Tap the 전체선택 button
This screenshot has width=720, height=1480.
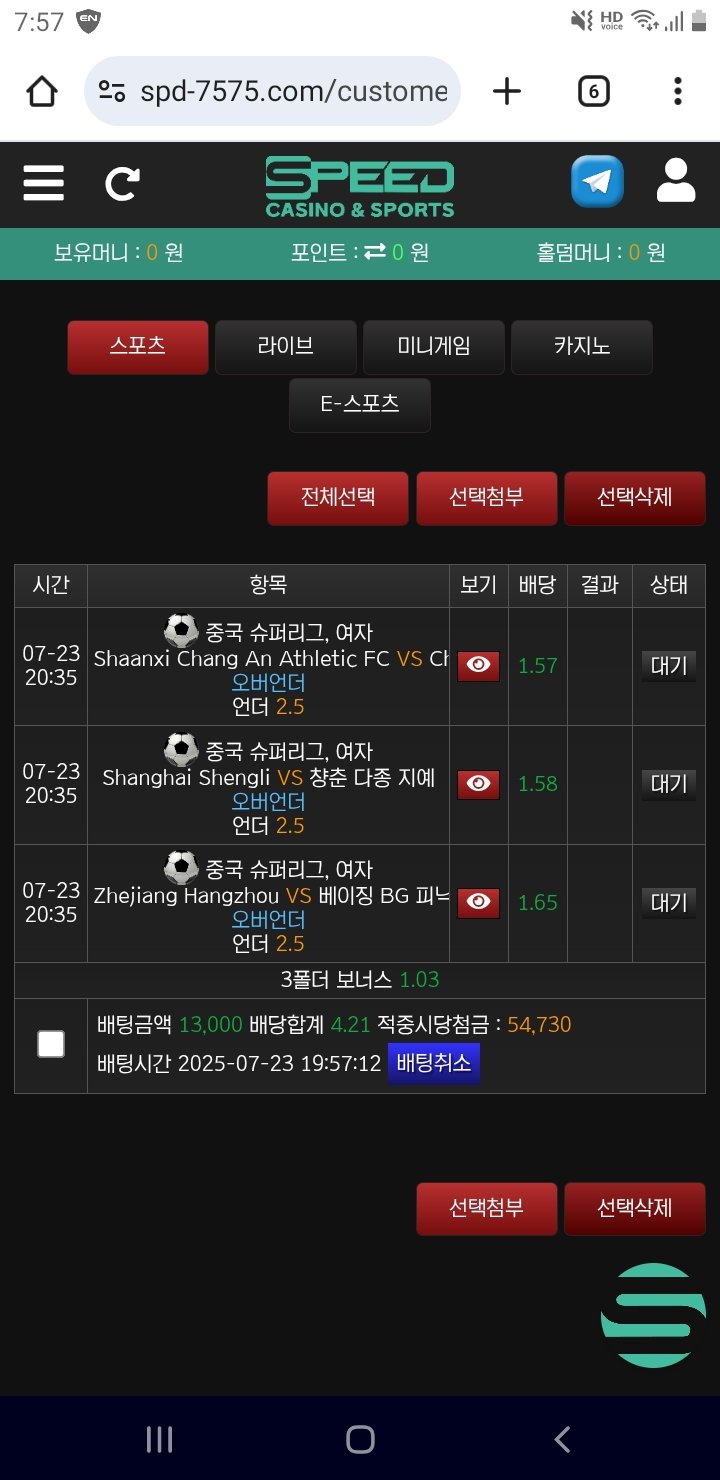pos(338,498)
